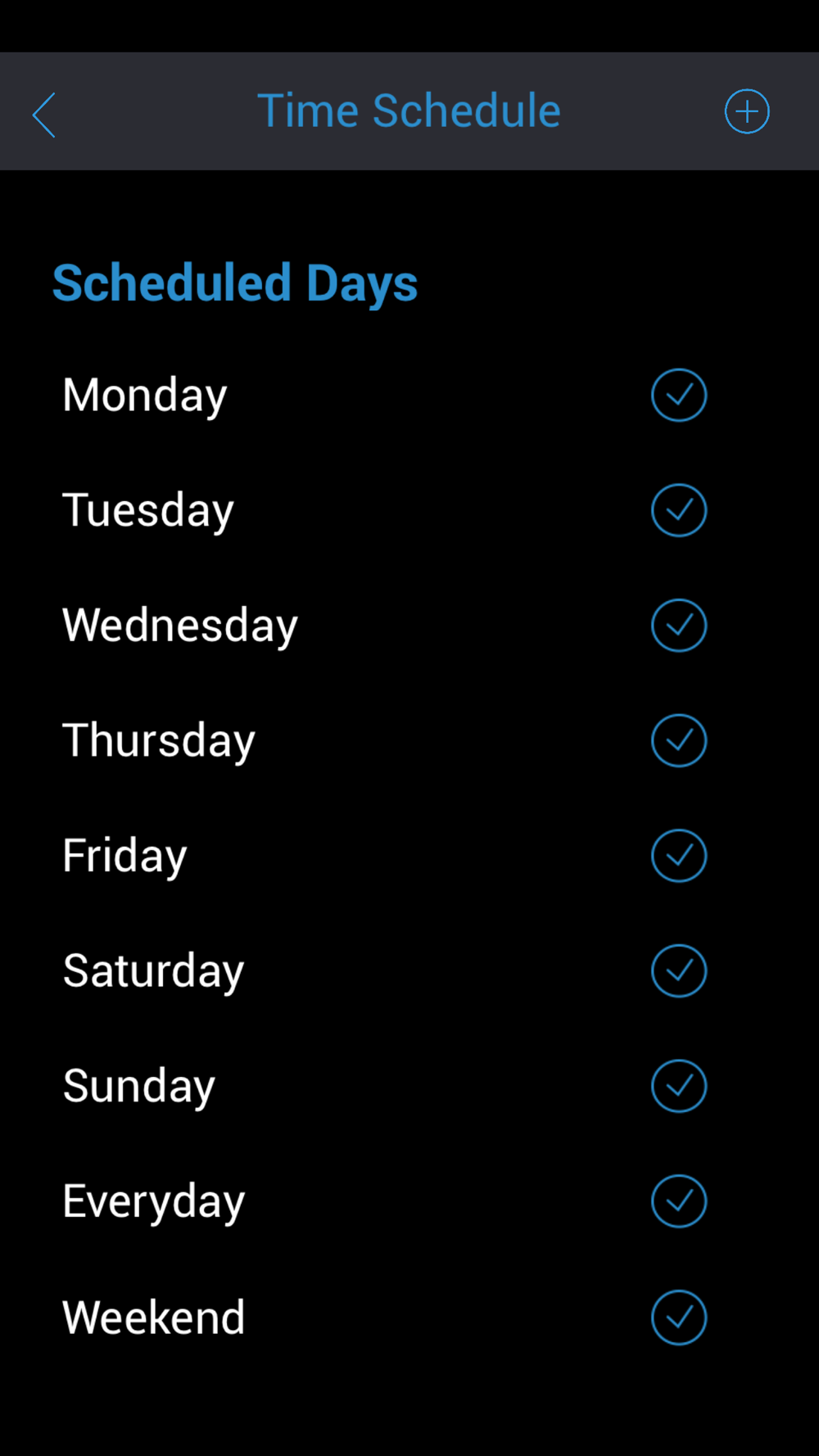Uncheck Monday in scheduled days
Screen dimensions: 819x1456
tap(679, 395)
